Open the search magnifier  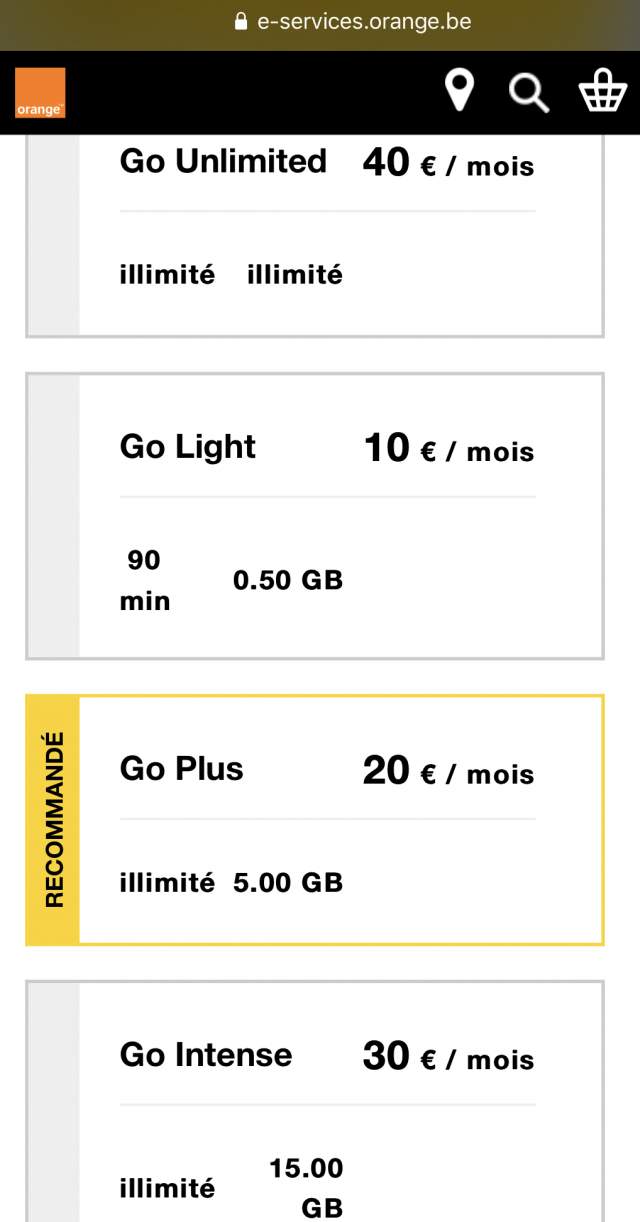tap(528, 93)
